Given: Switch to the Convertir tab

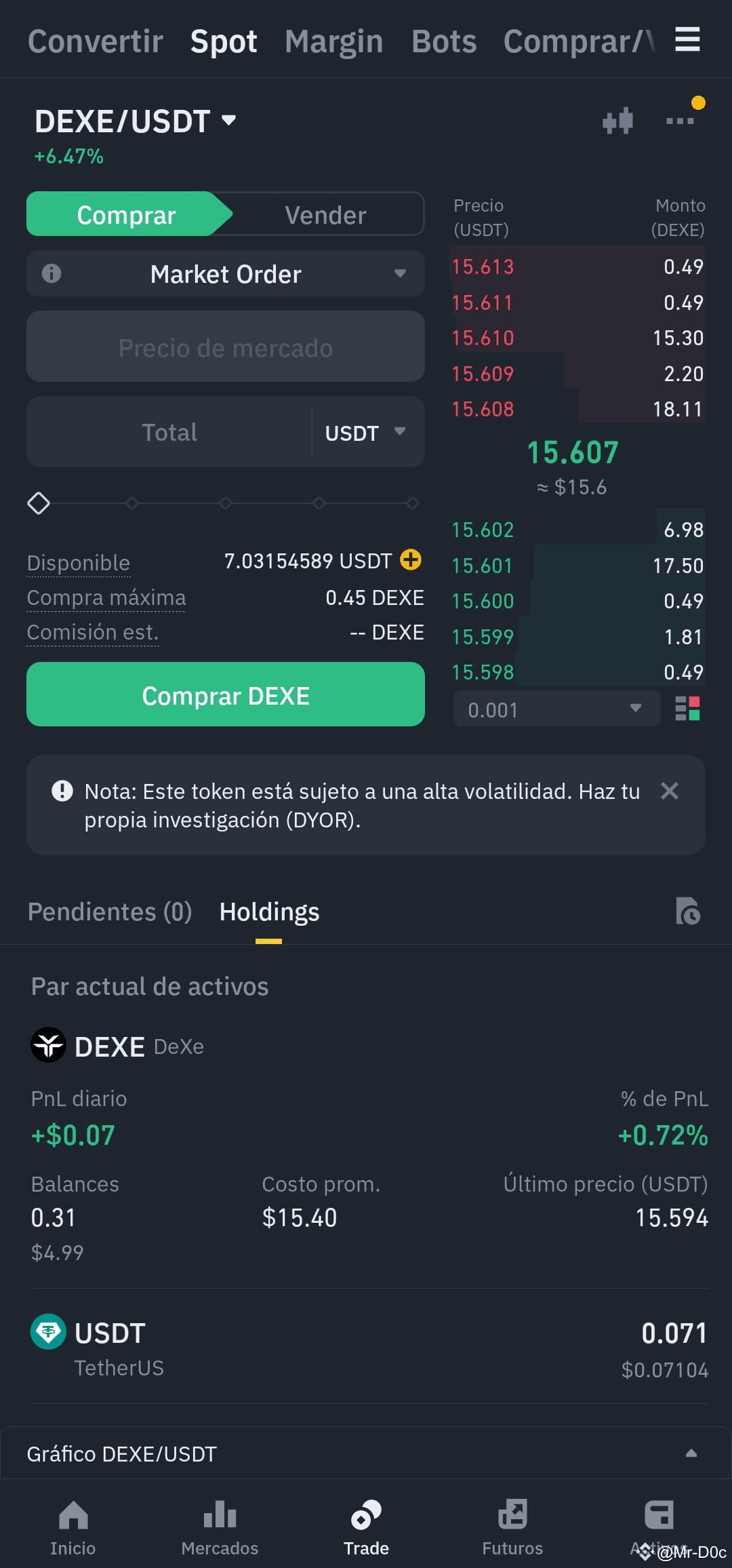Looking at the screenshot, I should 96,41.
